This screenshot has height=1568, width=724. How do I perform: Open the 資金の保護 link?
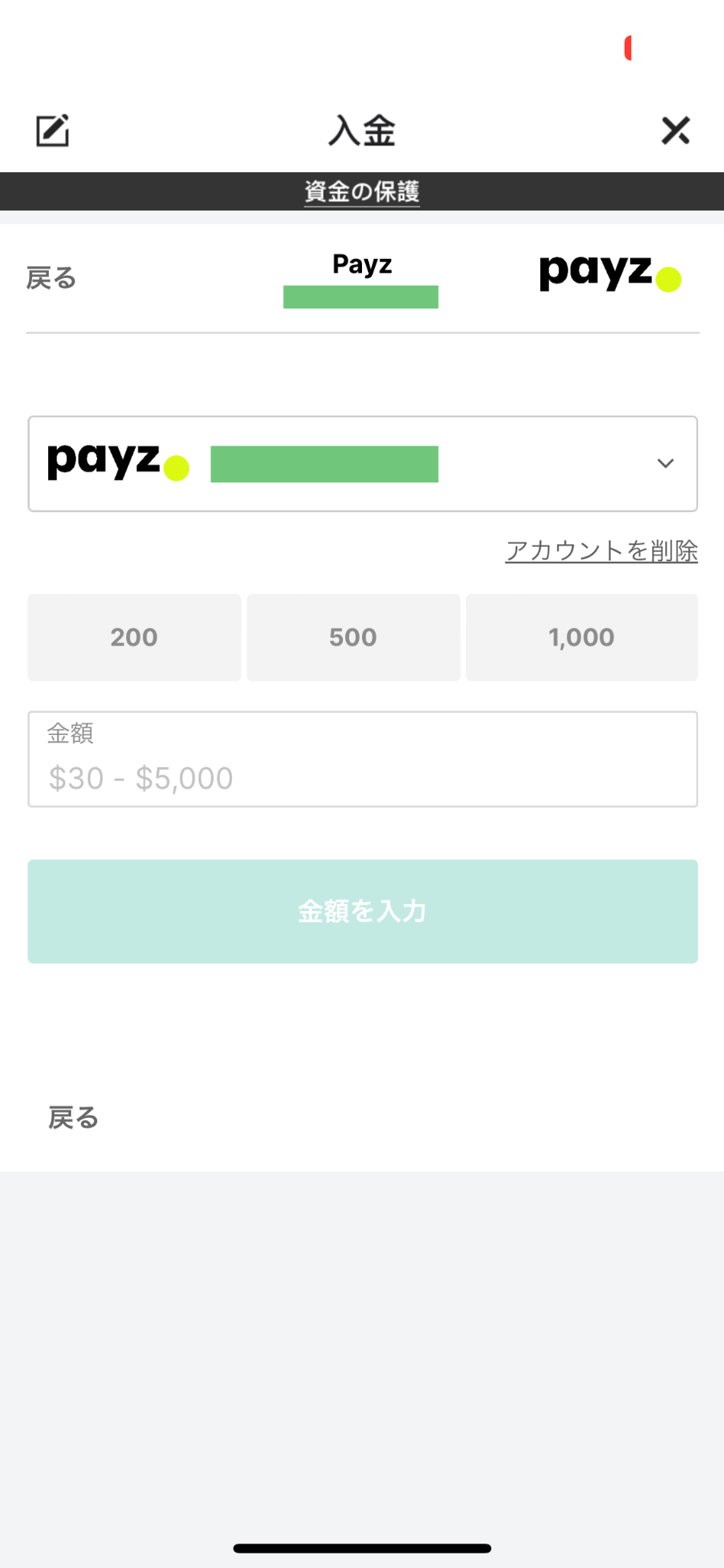coord(362,191)
